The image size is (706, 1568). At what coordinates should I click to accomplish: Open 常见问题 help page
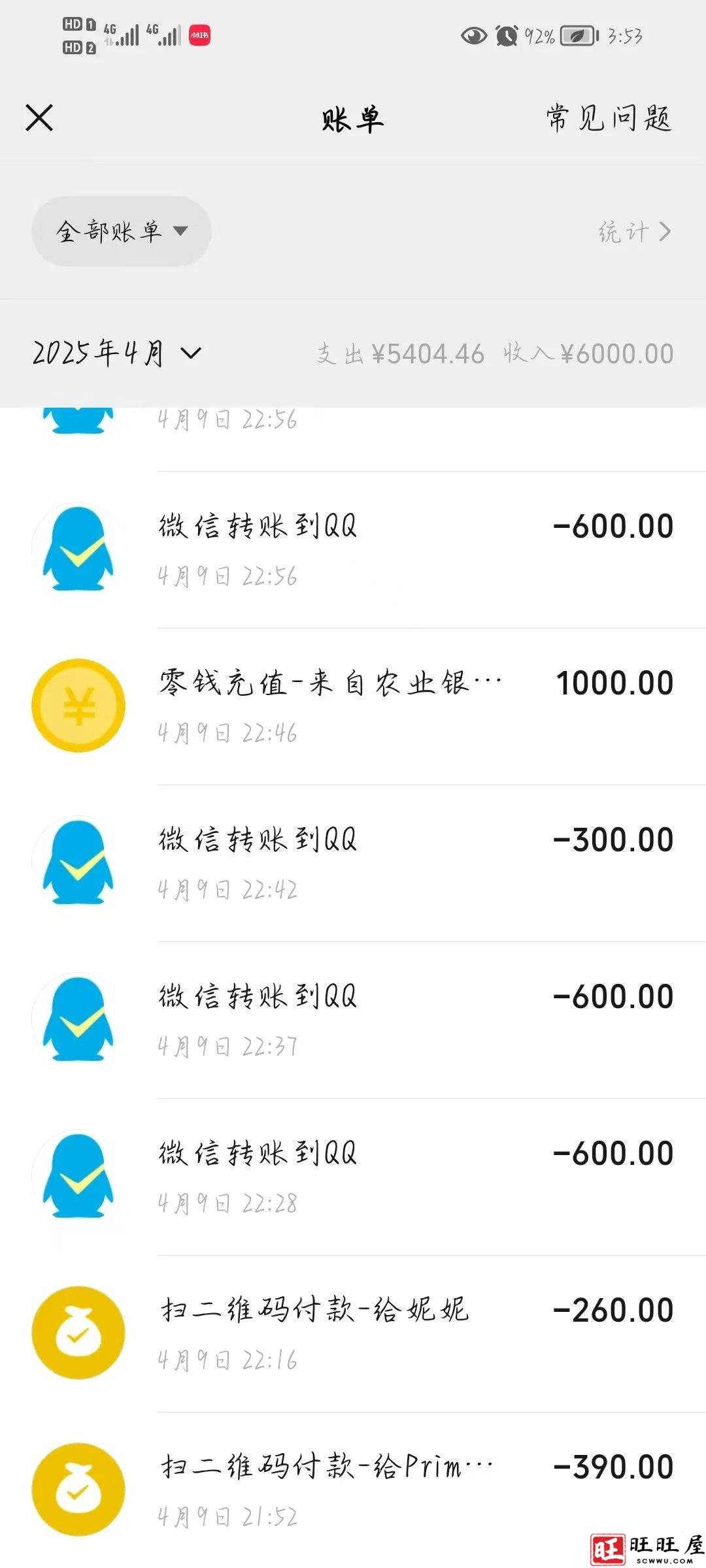click(x=609, y=118)
